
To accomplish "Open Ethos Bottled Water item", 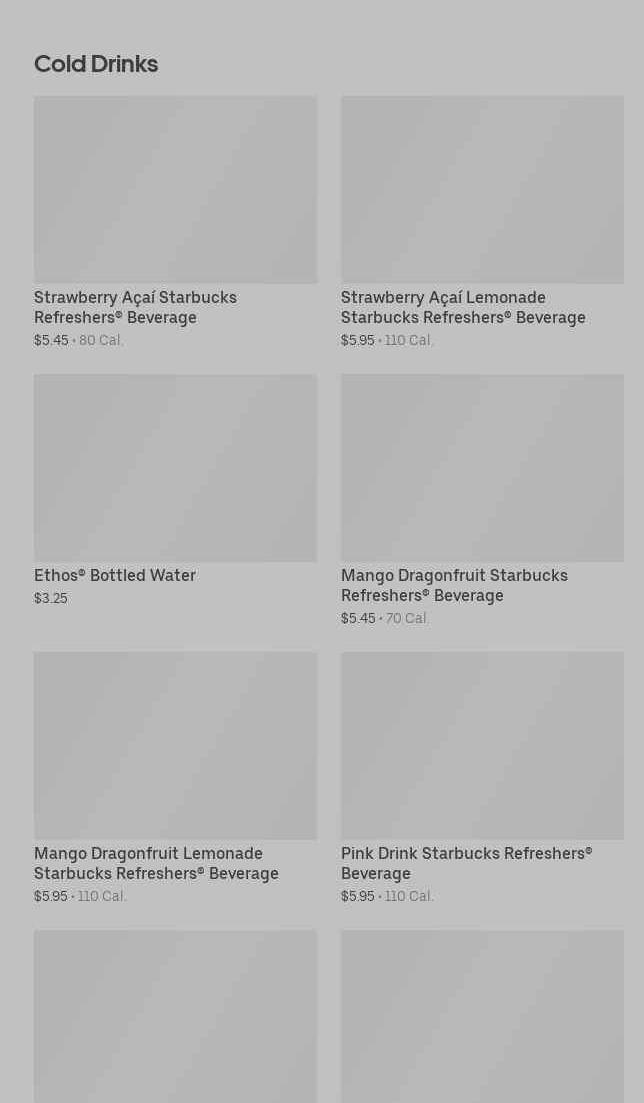I will (x=175, y=468).
